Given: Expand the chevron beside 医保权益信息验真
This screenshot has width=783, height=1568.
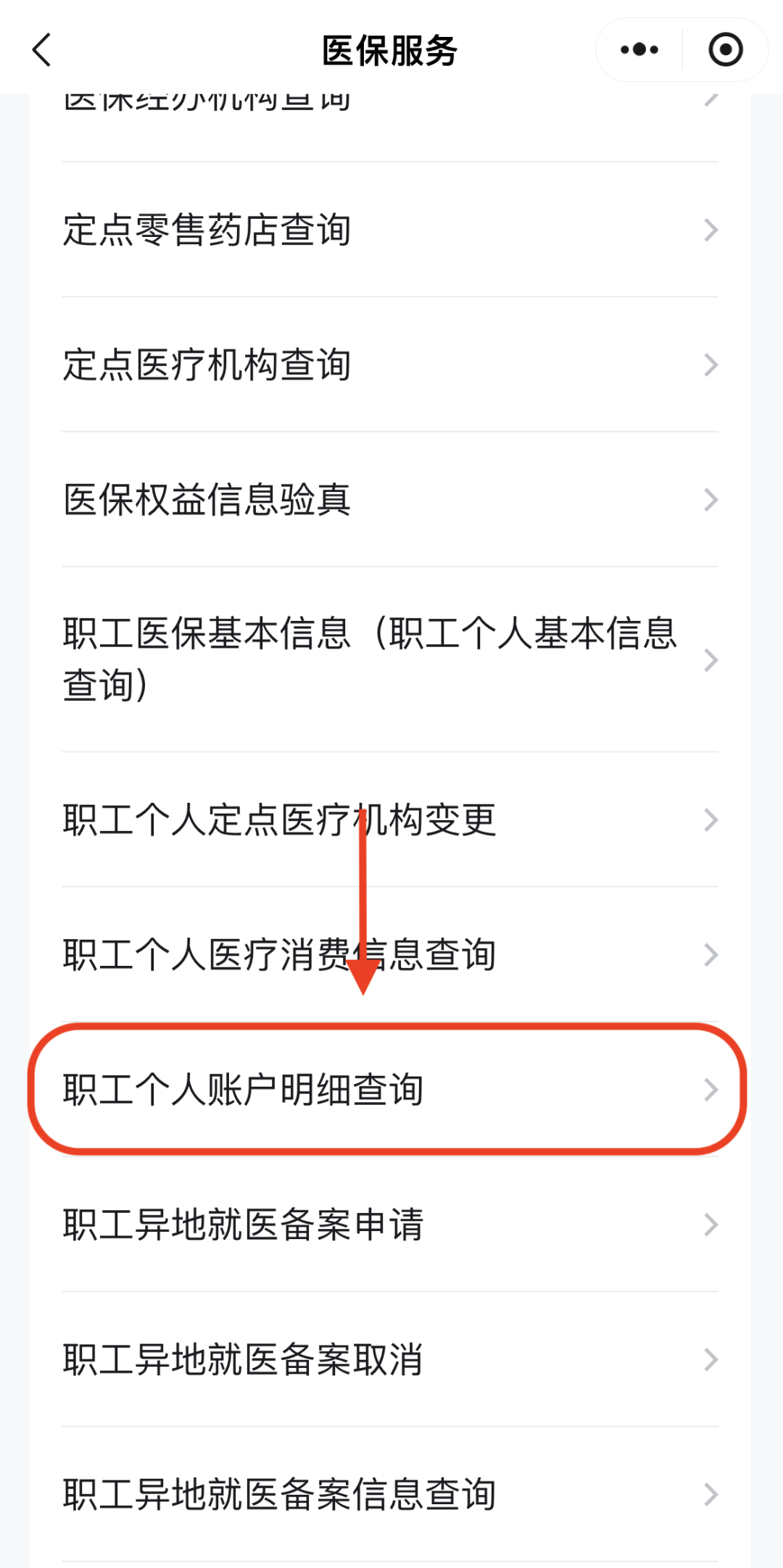Looking at the screenshot, I should tap(709, 500).
